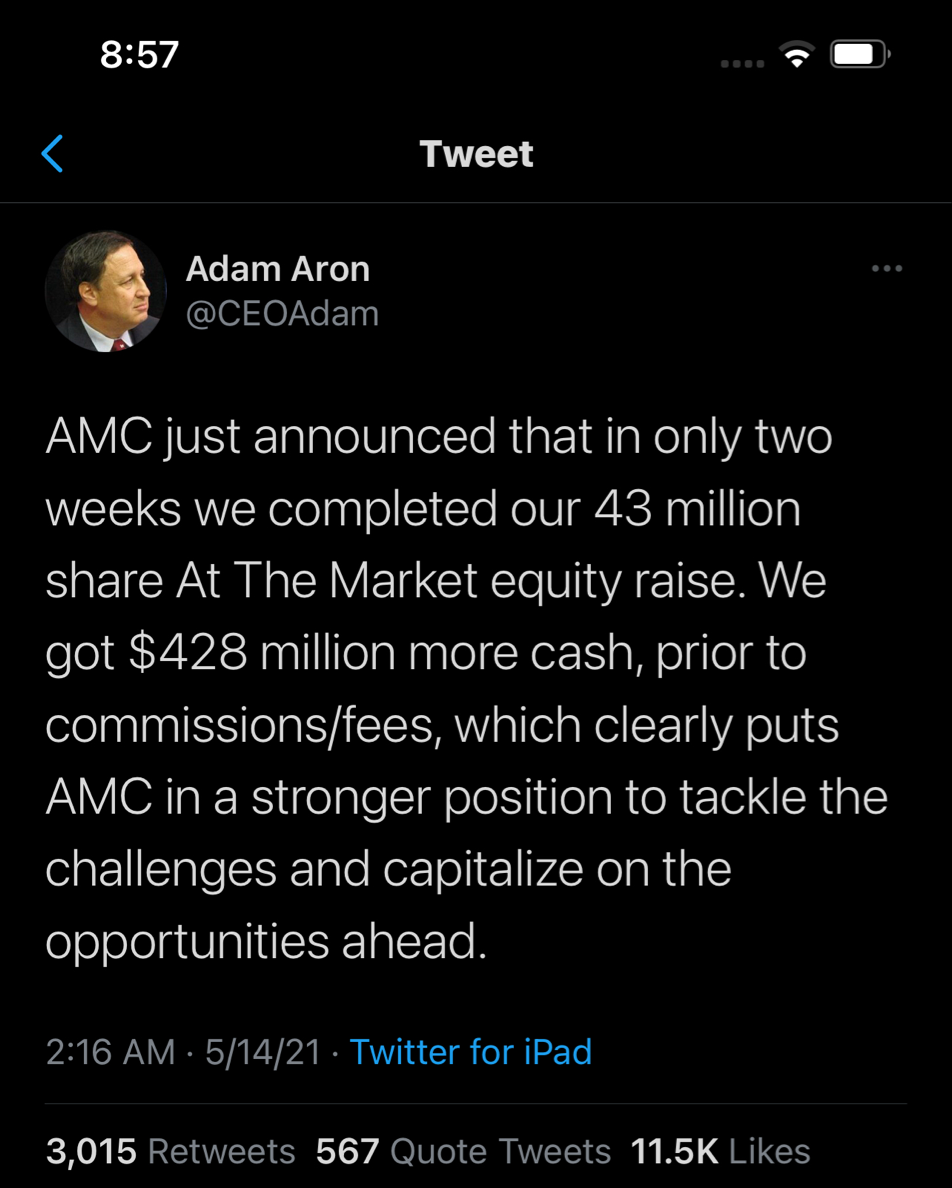This screenshot has width=952, height=1188.
Task: Open the Twitter for iPad source link
Action: pyautogui.click(x=470, y=1052)
